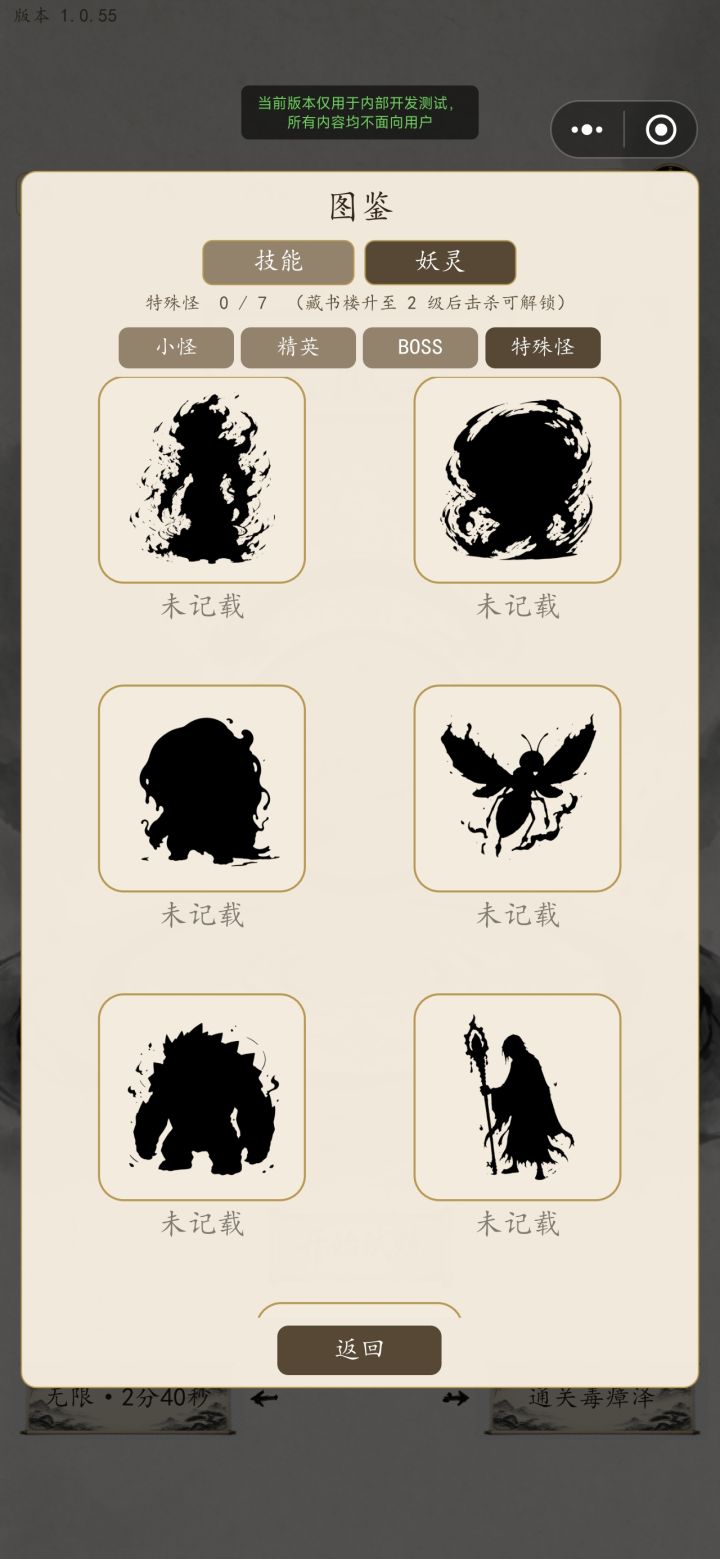Close the mini program via circle icon
The image size is (720, 1559).
pyautogui.click(x=661, y=130)
